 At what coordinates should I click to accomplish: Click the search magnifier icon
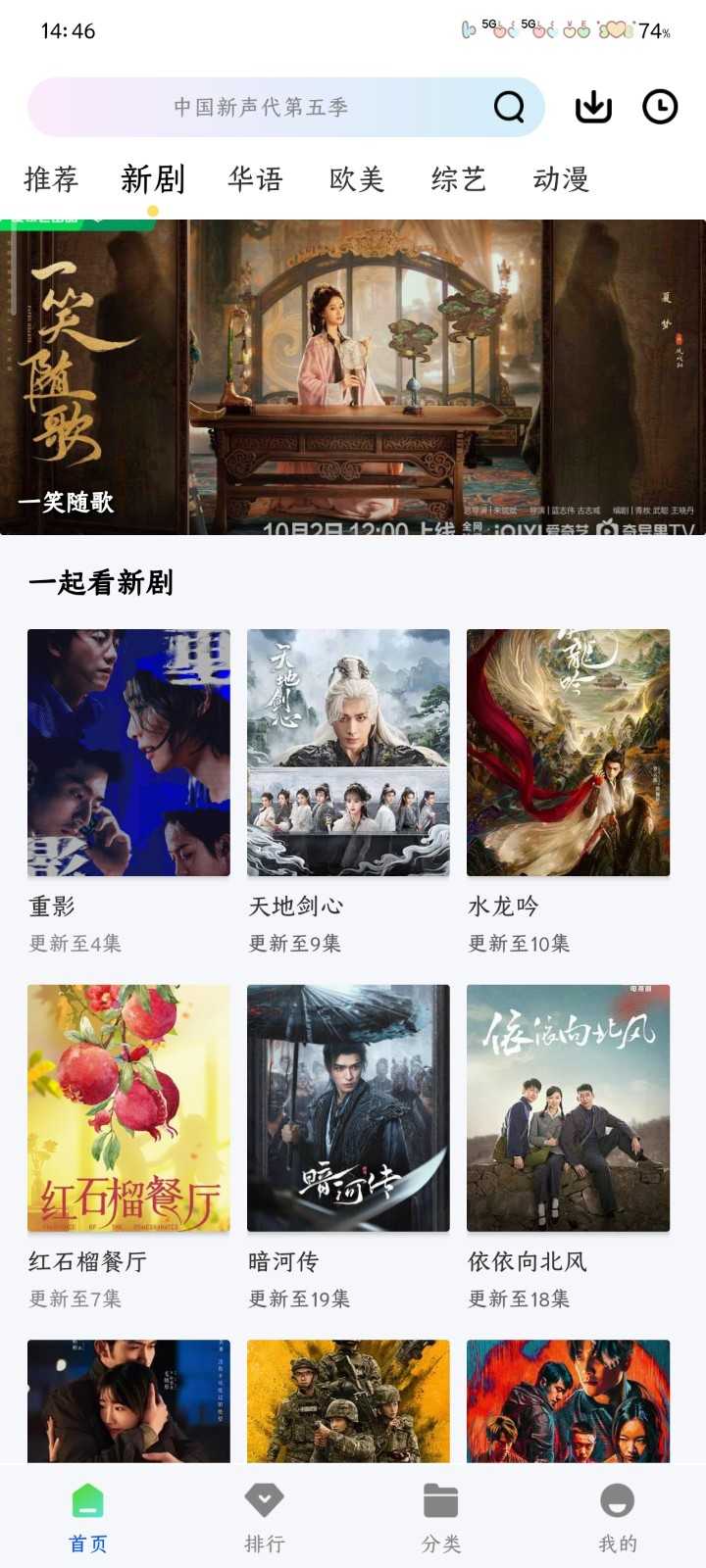click(509, 107)
